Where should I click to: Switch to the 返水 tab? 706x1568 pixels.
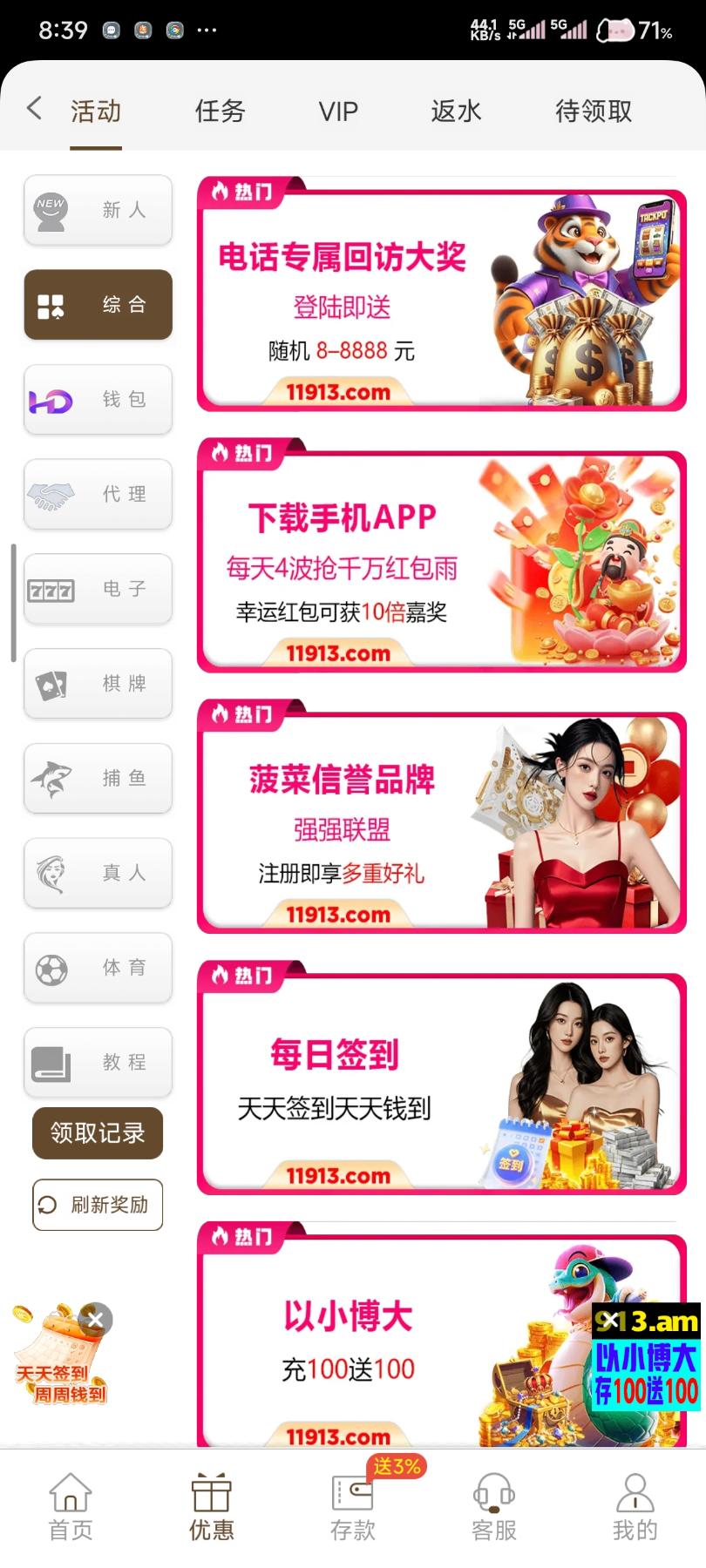click(456, 112)
